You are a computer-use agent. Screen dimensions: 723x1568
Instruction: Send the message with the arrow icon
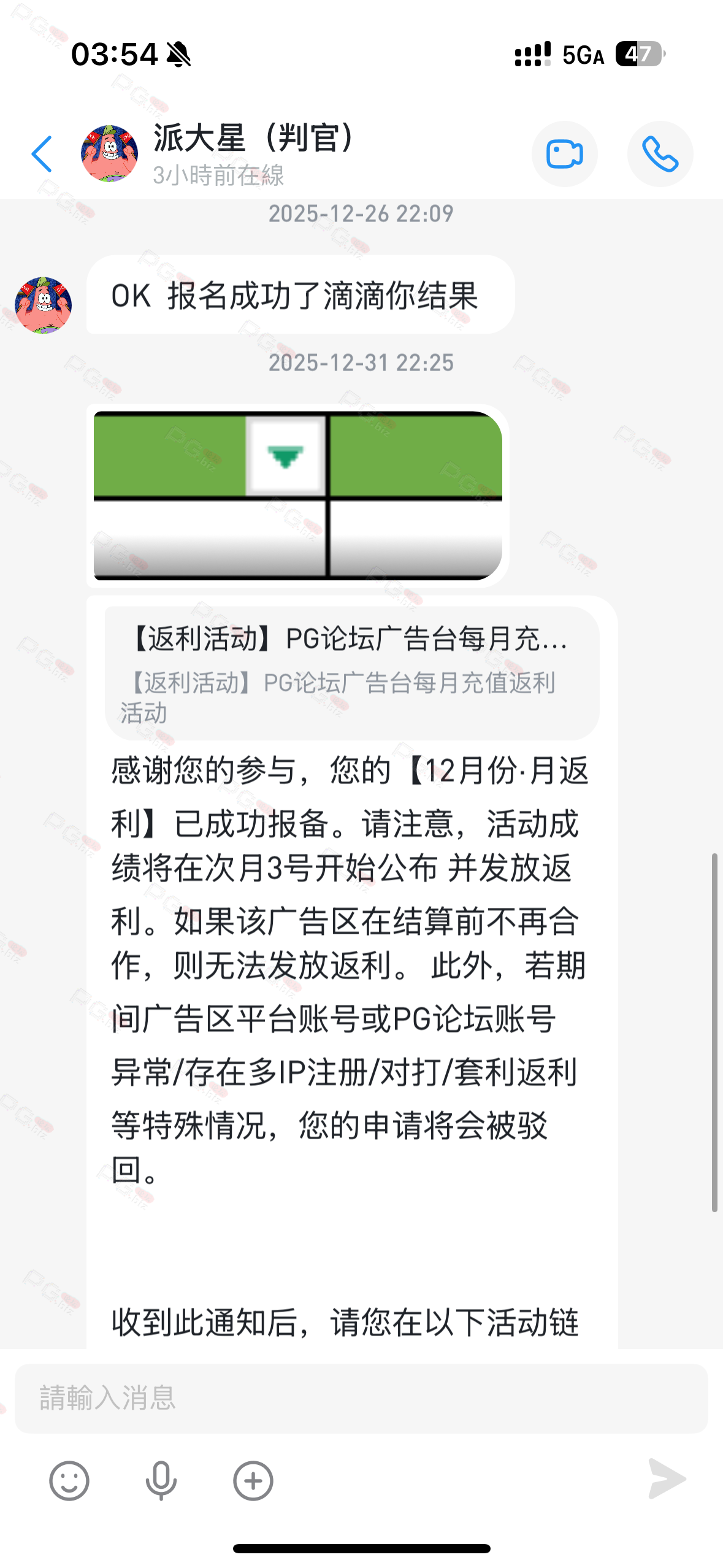click(667, 1479)
